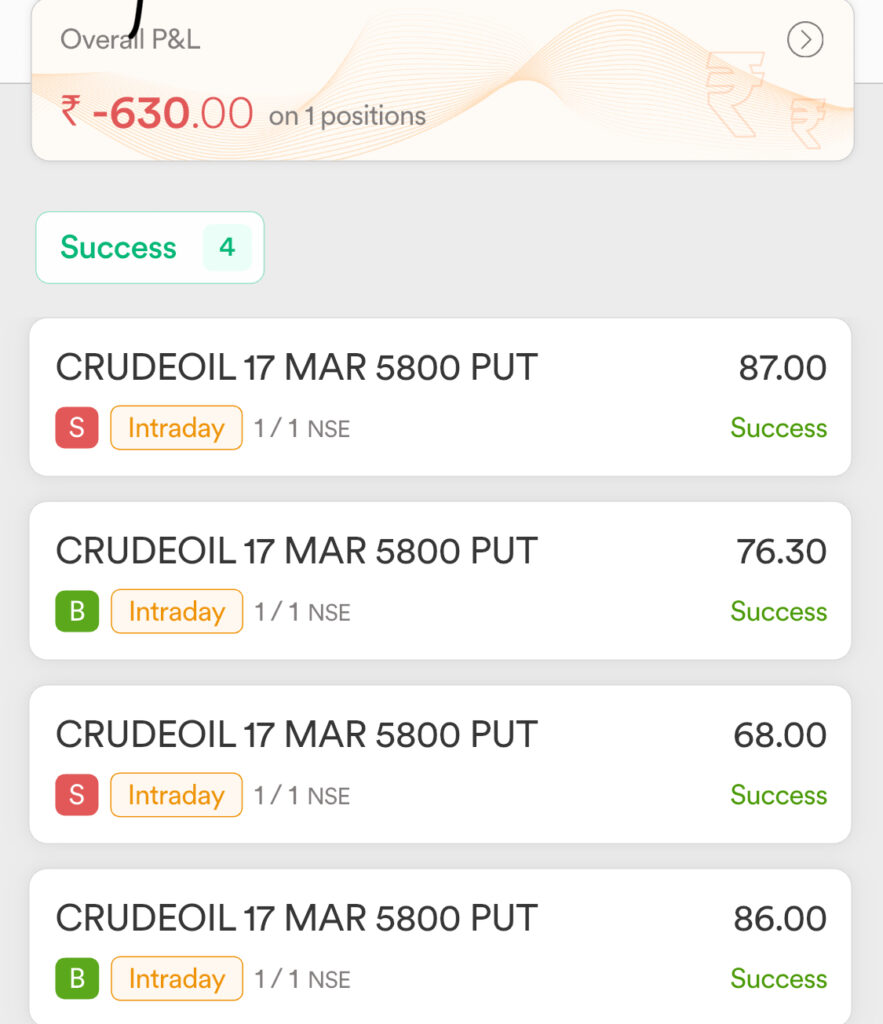Open Overall P&L details with the arrow icon
Screen dimensions: 883x1024
(805, 40)
